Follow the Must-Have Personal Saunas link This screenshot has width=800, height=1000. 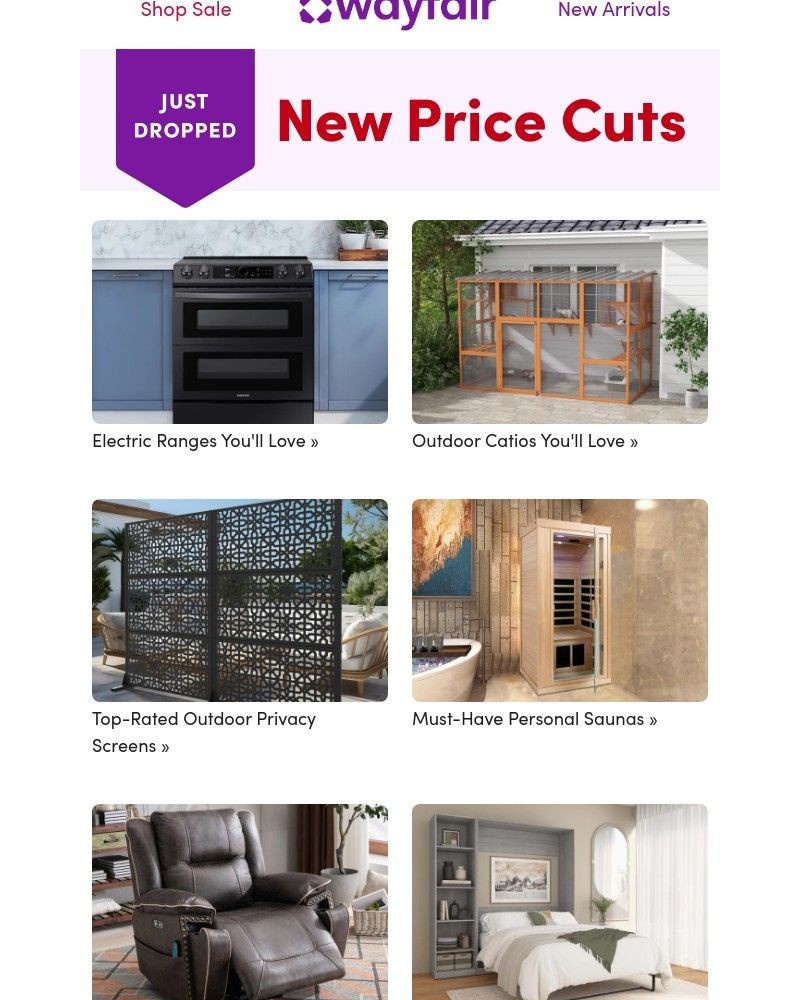[534, 719]
